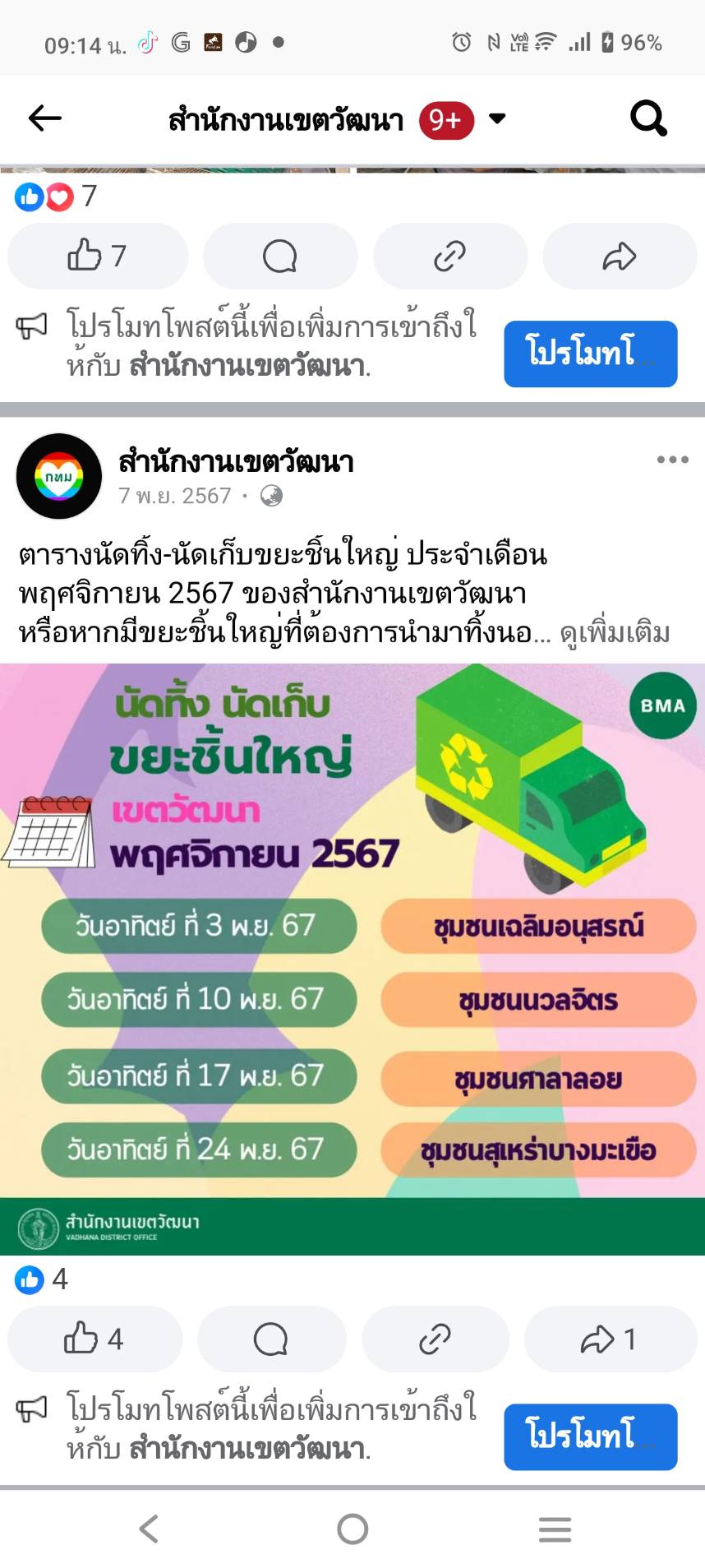This screenshot has width=705, height=1568.
Task: Like the 7 พ.ย. 2567 post
Action: tap(94, 1339)
